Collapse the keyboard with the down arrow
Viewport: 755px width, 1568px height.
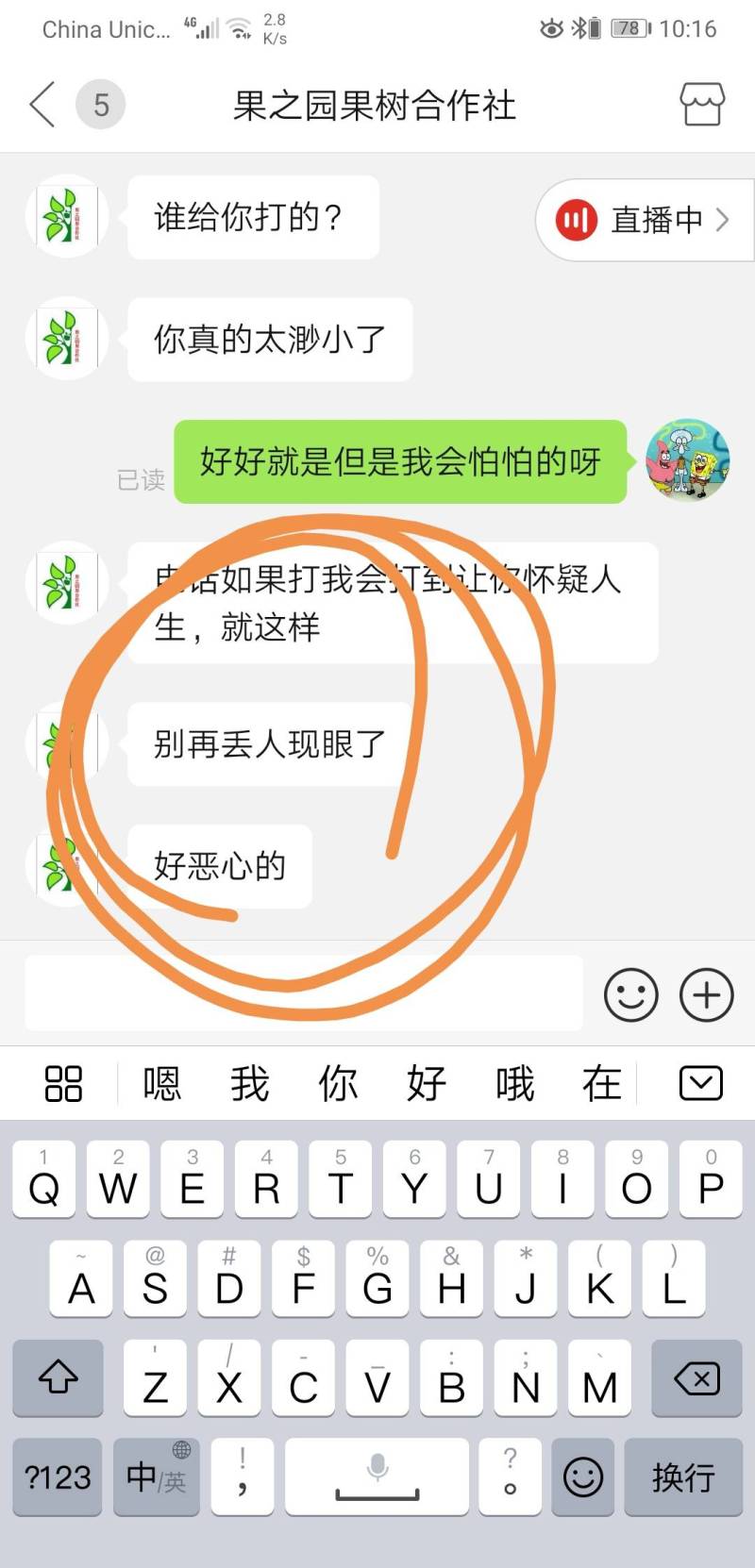pos(701,1083)
